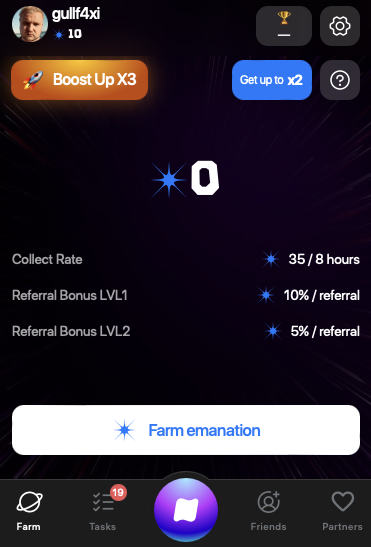
Task: Open the help question mark
Action: coord(340,80)
